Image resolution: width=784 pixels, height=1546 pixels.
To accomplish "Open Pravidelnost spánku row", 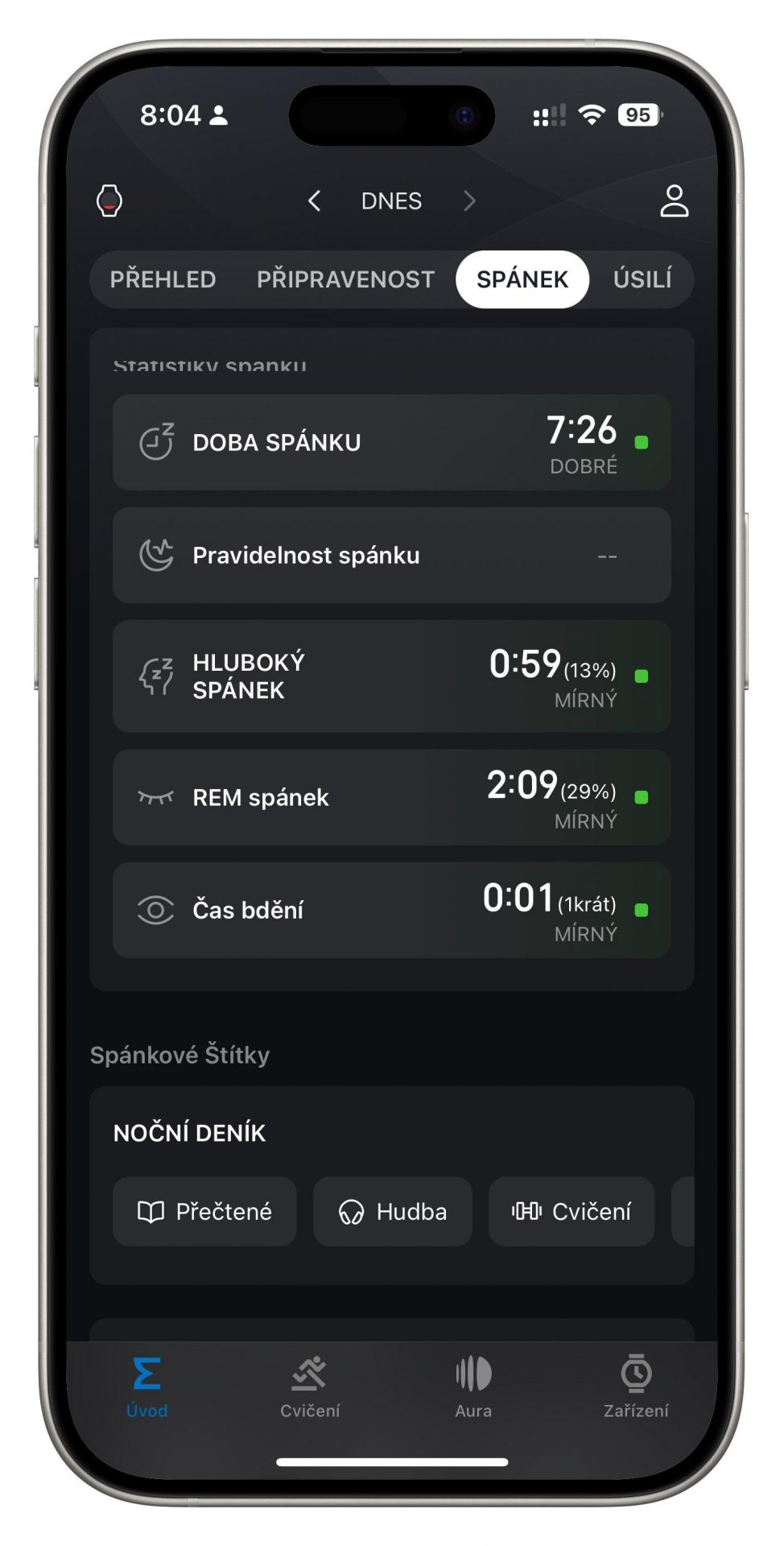I will pyautogui.click(x=392, y=556).
